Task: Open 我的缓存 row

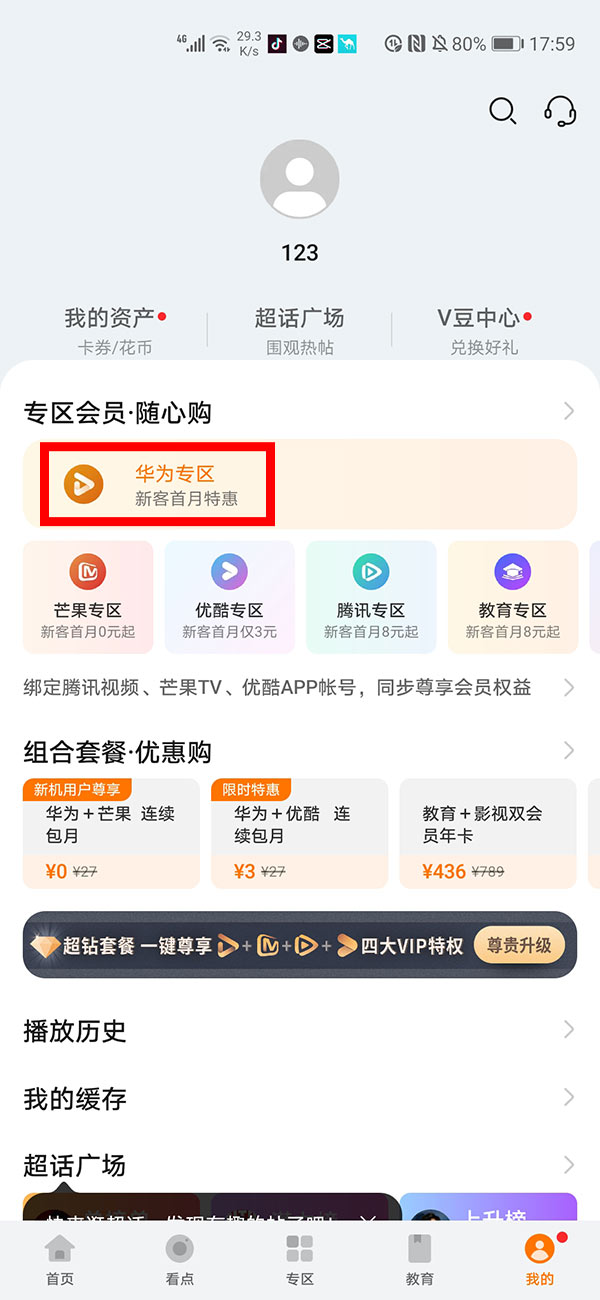Action: pos(300,1098)
